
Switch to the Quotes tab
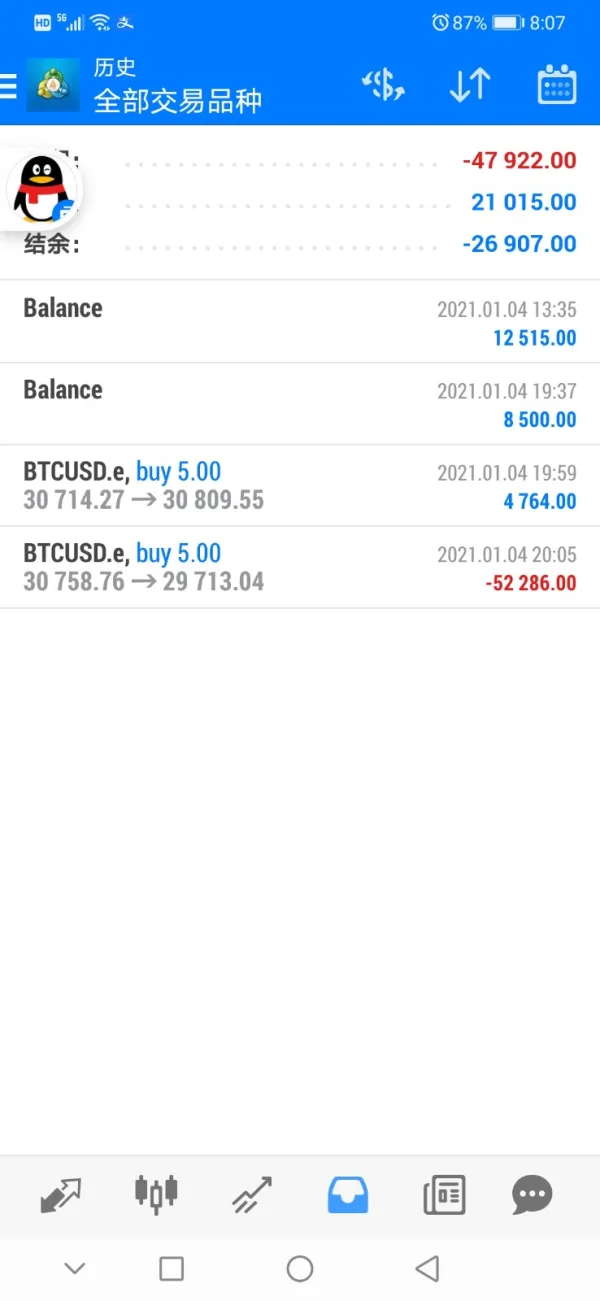(60, 1194)
